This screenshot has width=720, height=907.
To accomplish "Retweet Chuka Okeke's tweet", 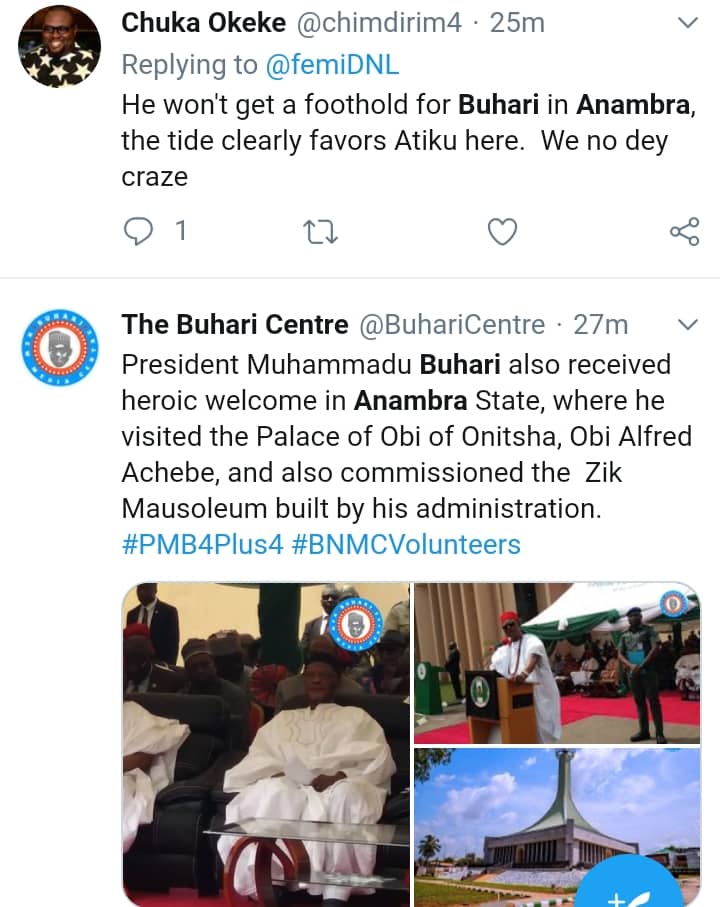I will [x=320, y=232].
